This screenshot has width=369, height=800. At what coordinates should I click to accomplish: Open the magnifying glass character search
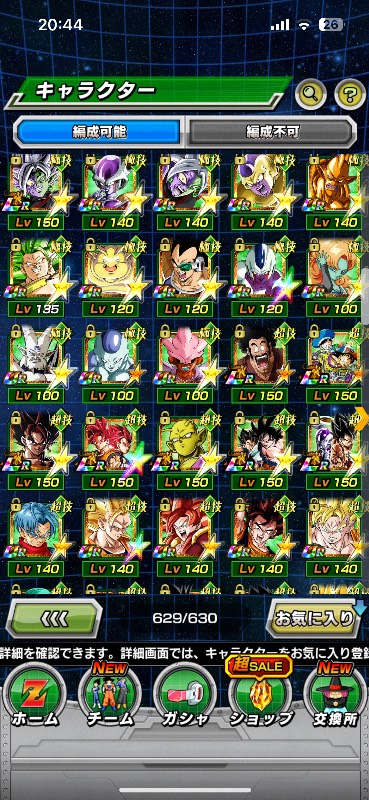tap(311, 93)
